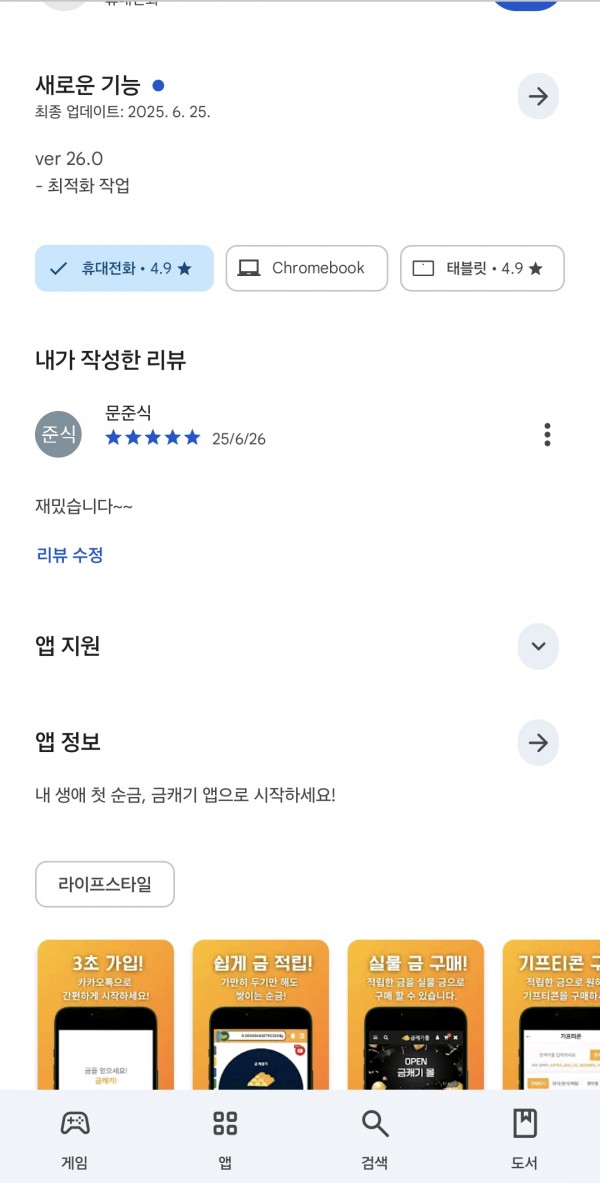
Task: Select the 휴대전화 rating chip
Action: (125, 268)
